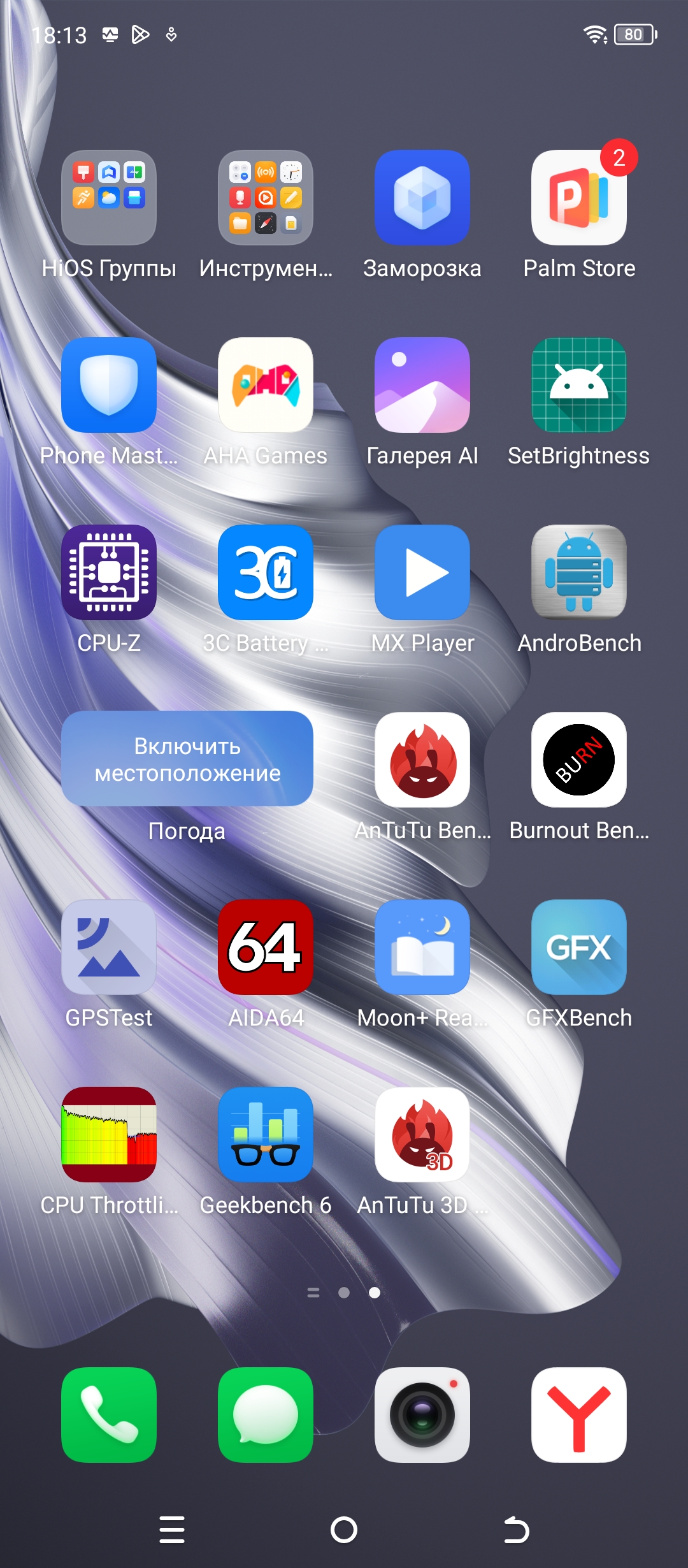Show recent apps from navigation bar
This screenshot has height=1568, width=688.
[172, 1530]
